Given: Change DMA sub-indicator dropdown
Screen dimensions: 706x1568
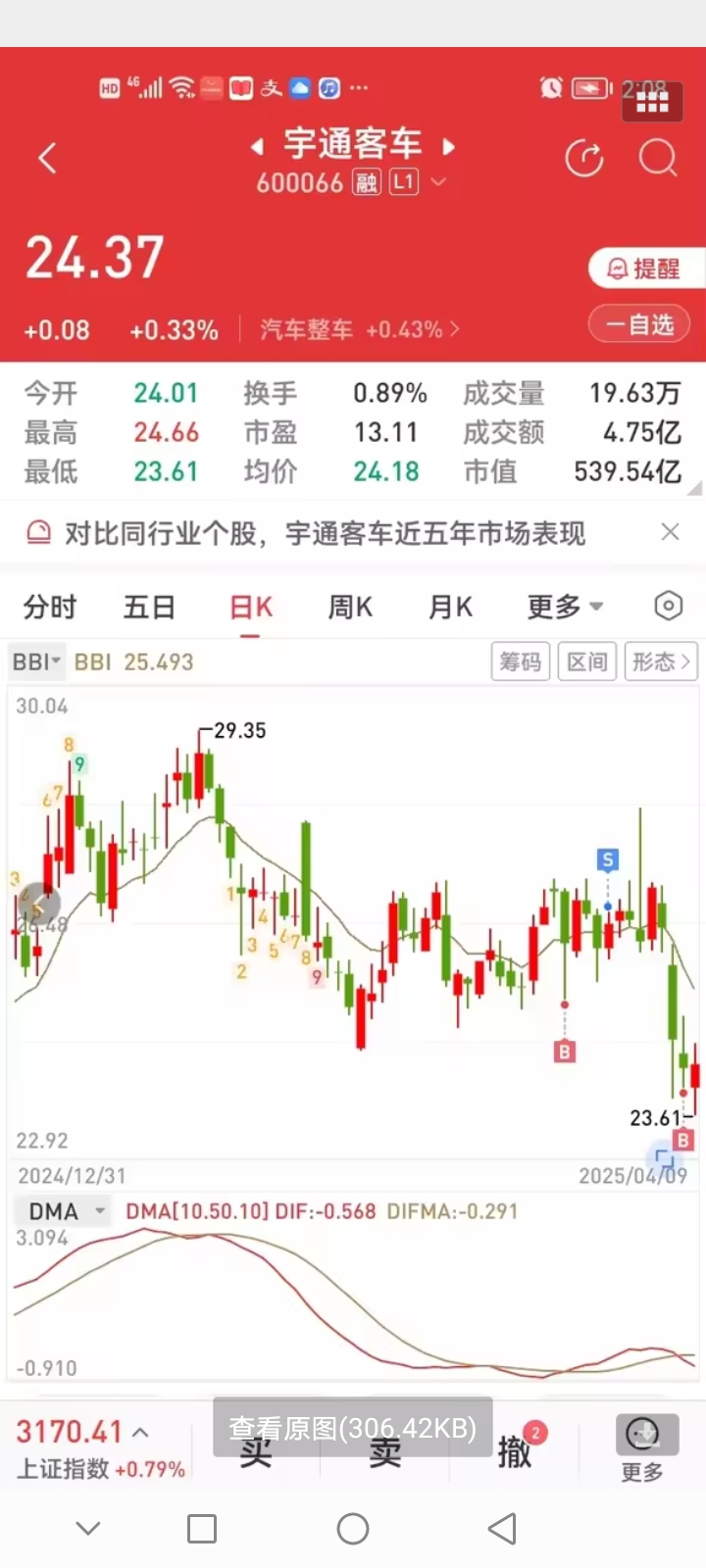Looking at the screenshot, I should click(x=66, y=1211).
